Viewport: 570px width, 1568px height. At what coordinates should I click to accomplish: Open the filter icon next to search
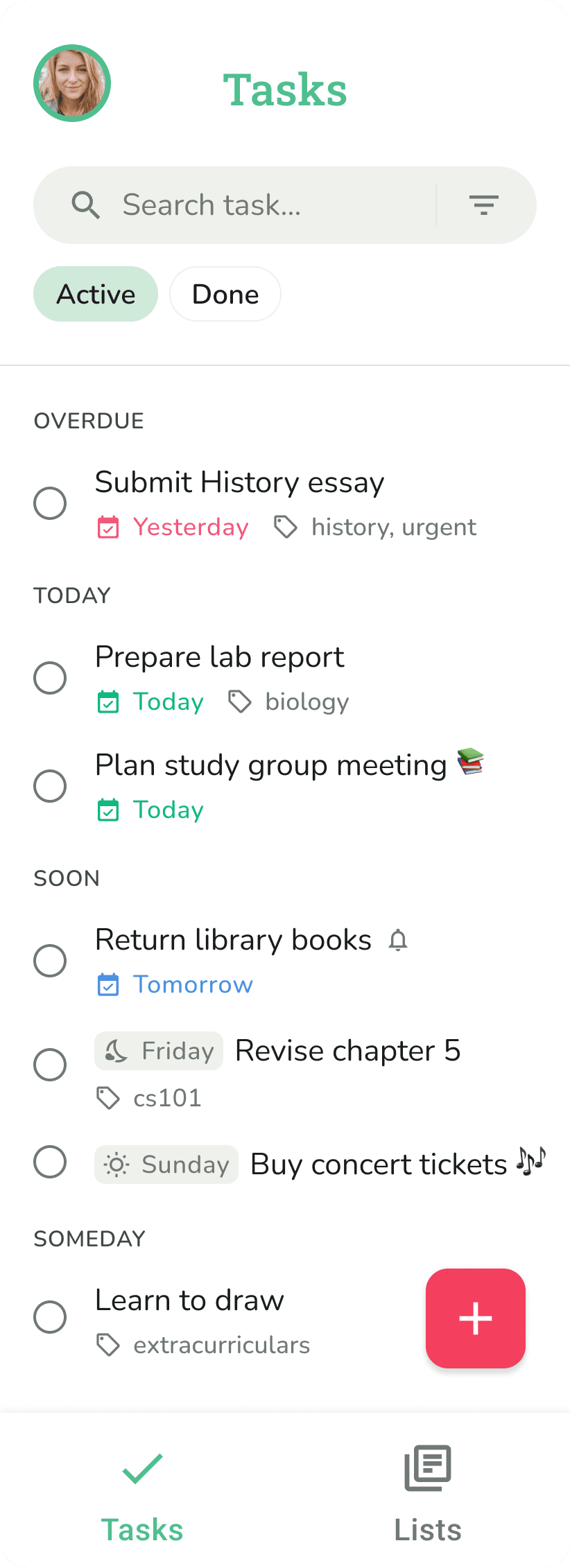[484, 205]
